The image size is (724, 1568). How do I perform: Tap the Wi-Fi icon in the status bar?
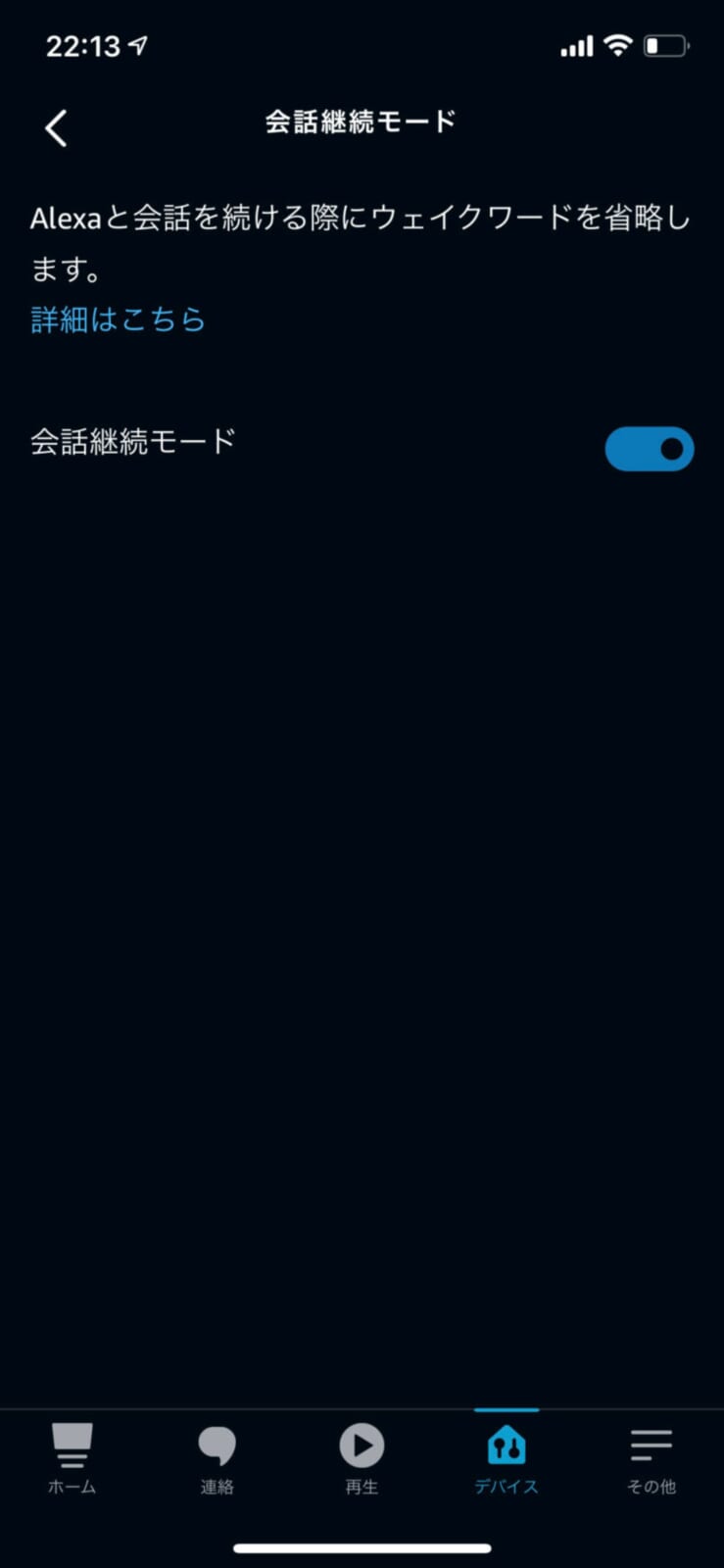[x=617, y=45]
